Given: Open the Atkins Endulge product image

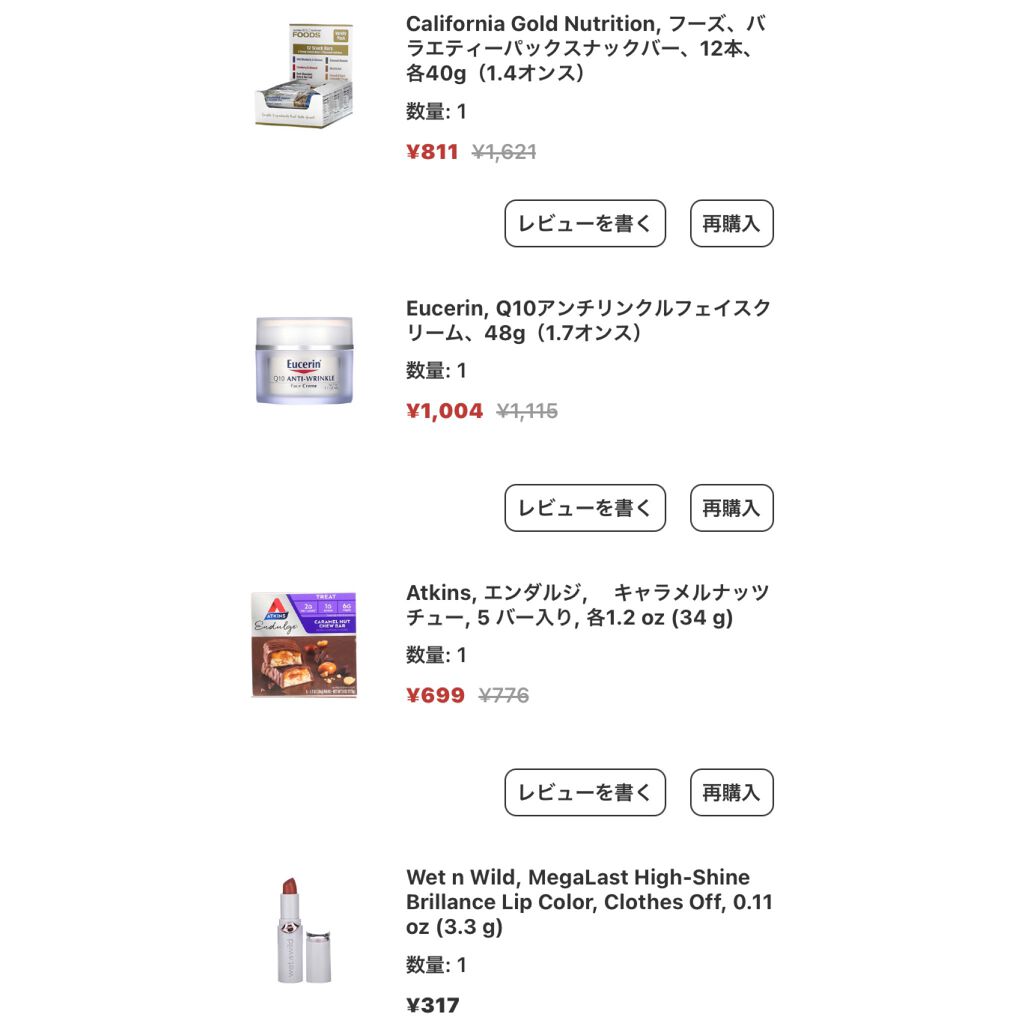Looking at the screenshot, I should [x=304, y=645].
